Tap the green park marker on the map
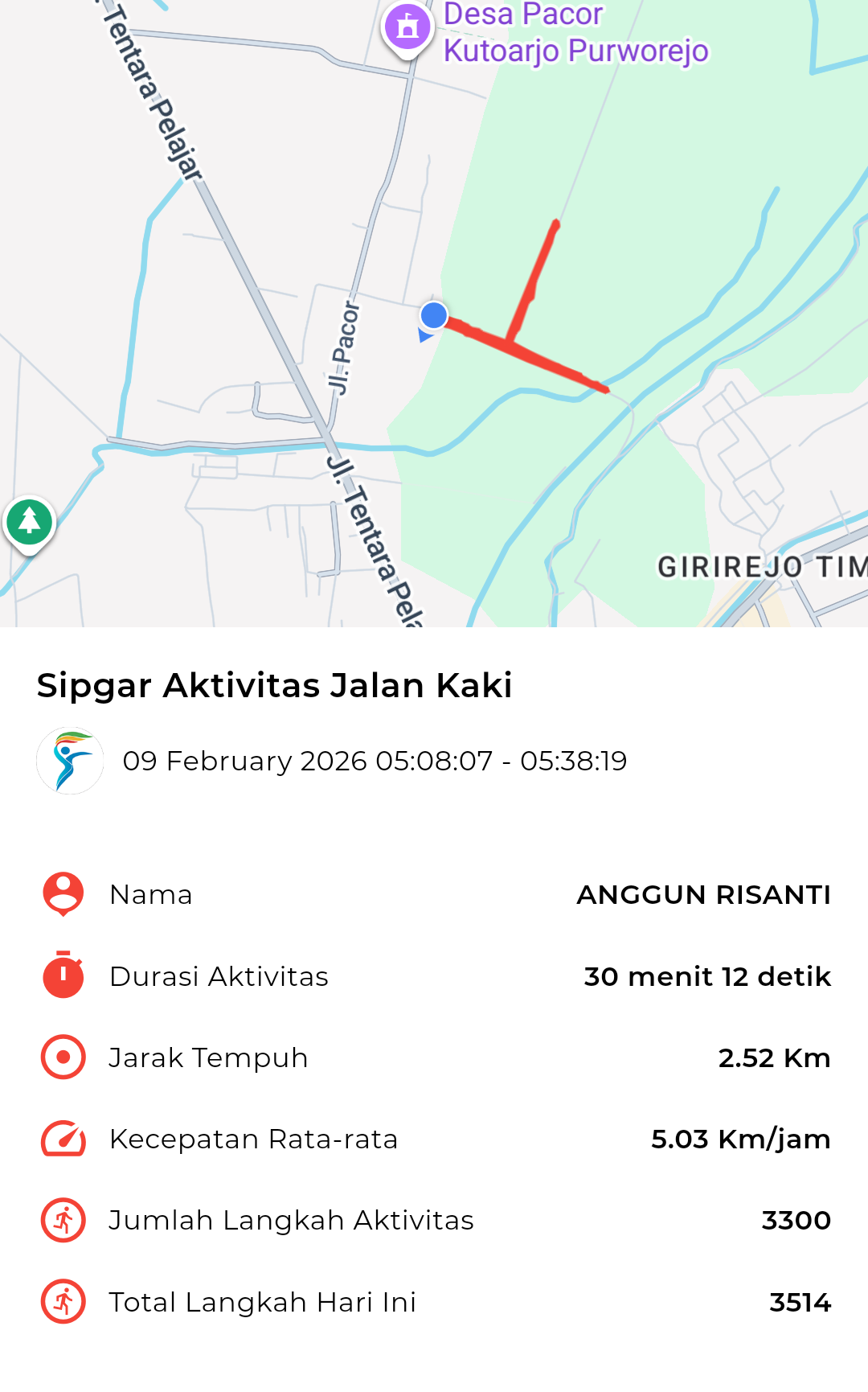Screen dimensions: 868x1392 30,522
